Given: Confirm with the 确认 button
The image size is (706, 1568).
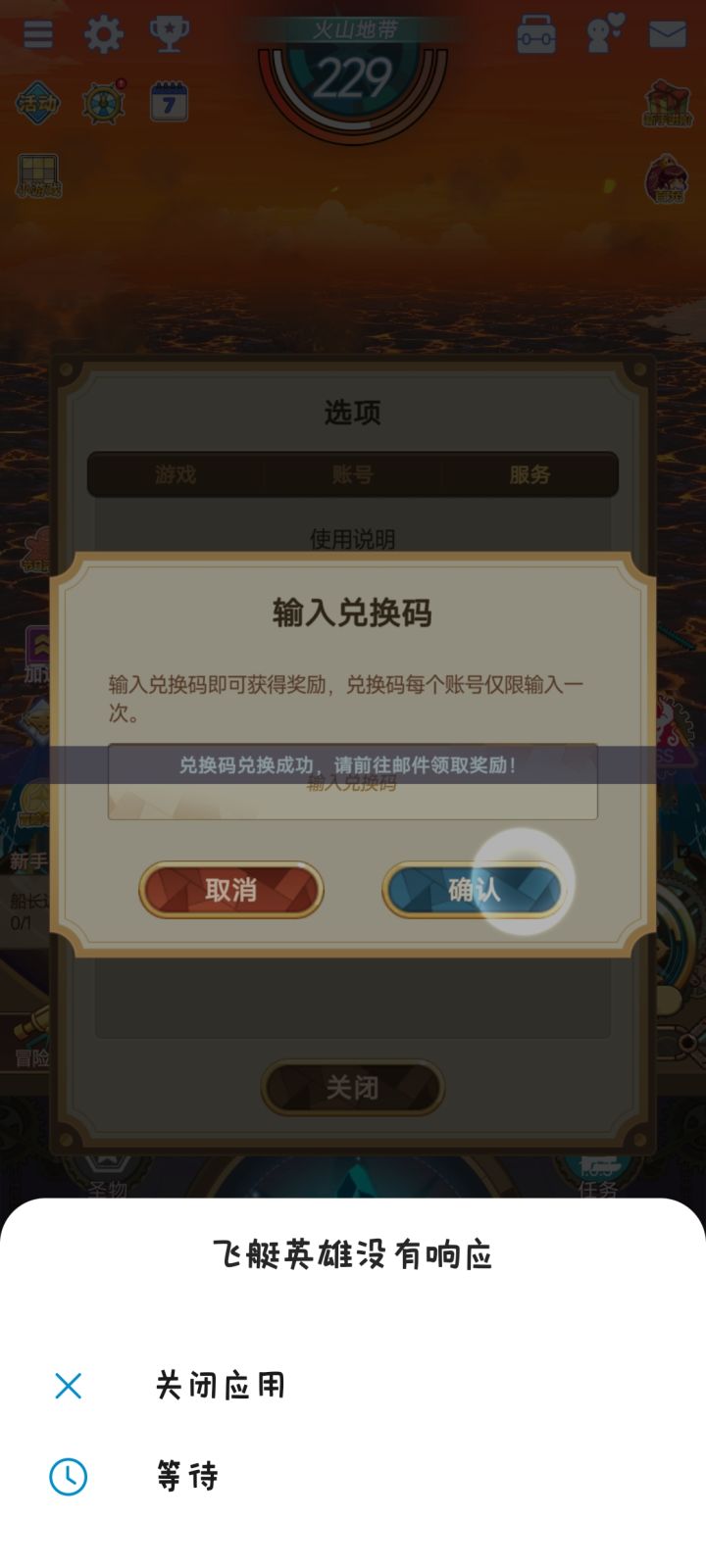Looking at the screenshot, I should (x=475, y=890).
